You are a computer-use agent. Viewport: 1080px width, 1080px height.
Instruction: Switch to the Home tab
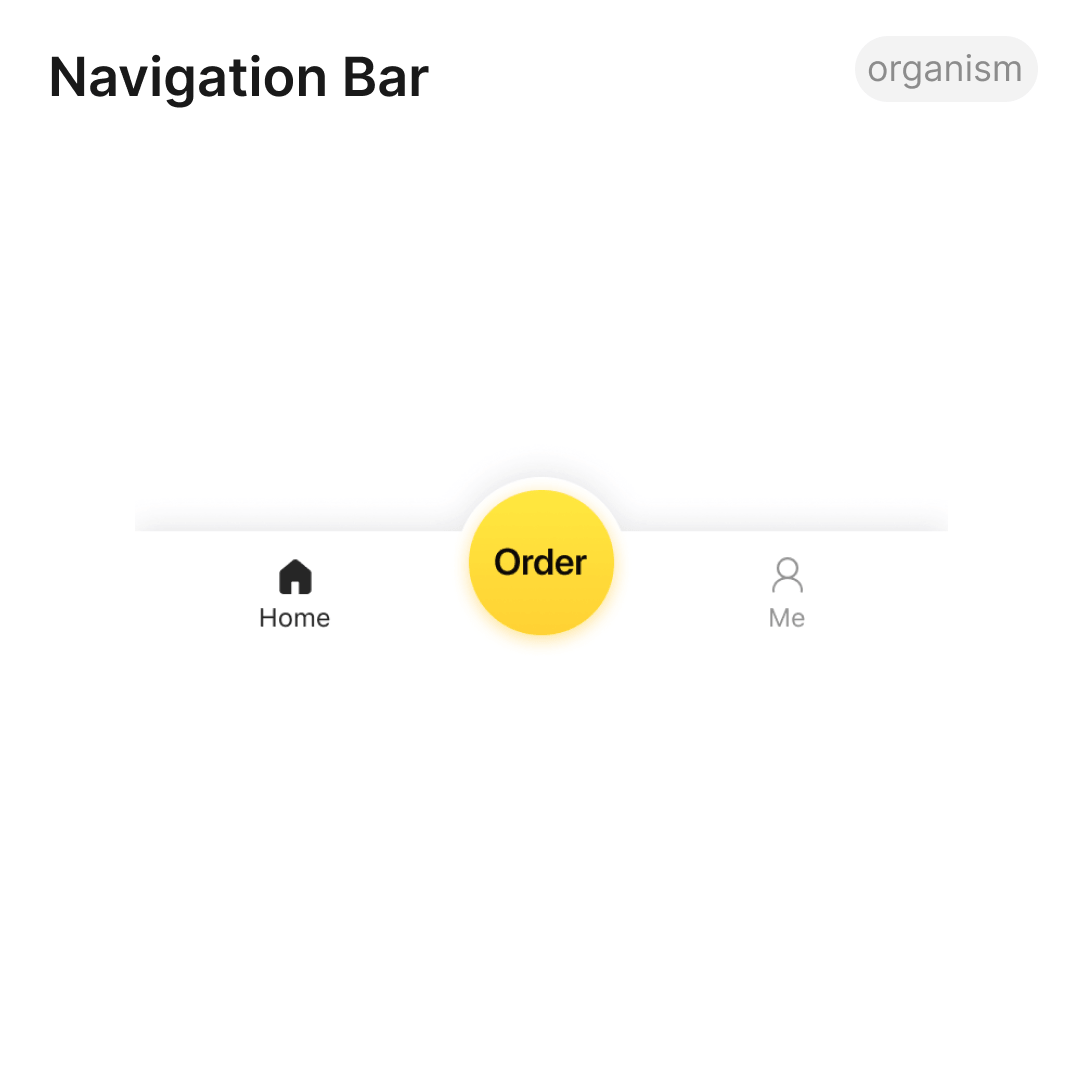[294, 594]
